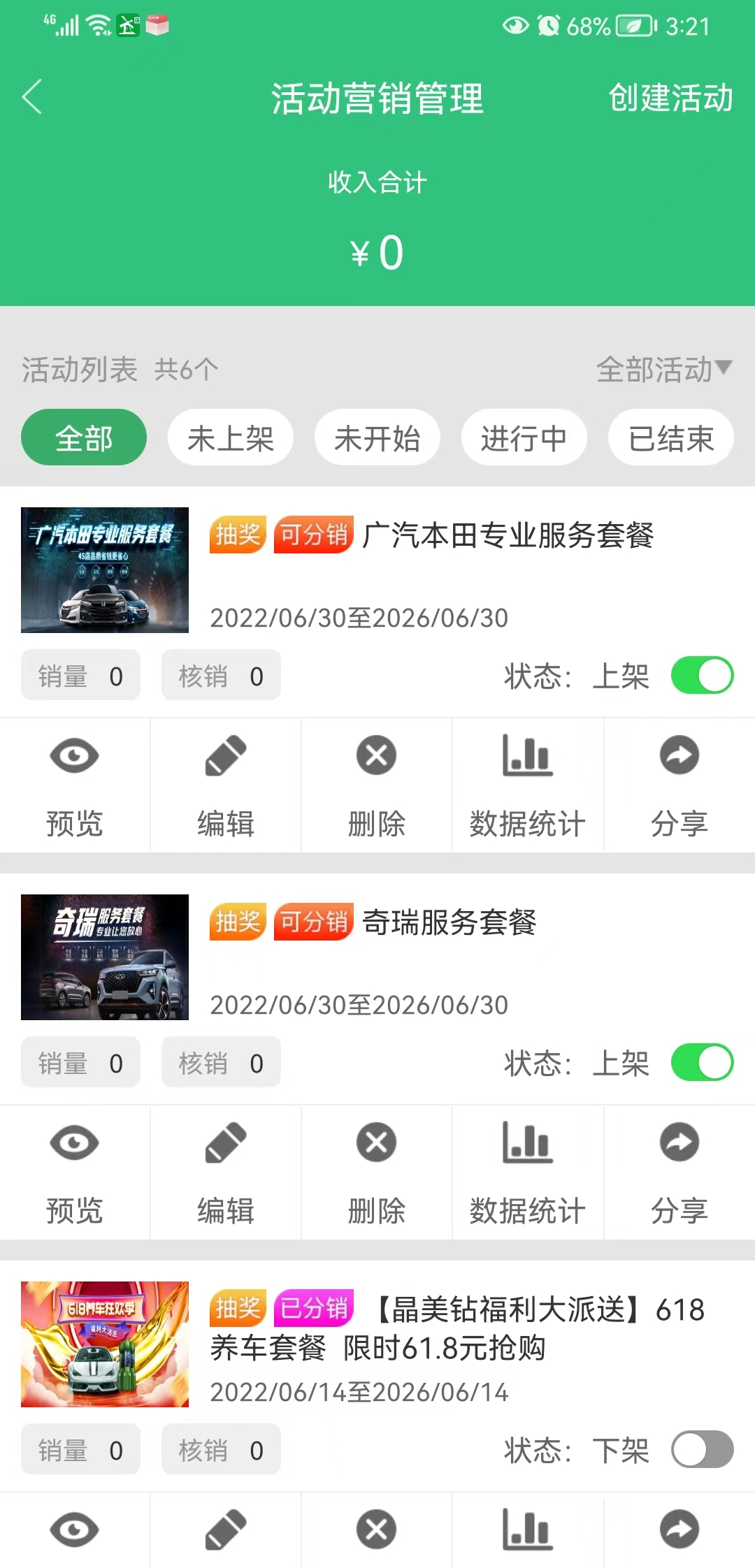Filter by 已结束 activities
The height and width of the screenshot is (1568, 755).
(670, 438)
